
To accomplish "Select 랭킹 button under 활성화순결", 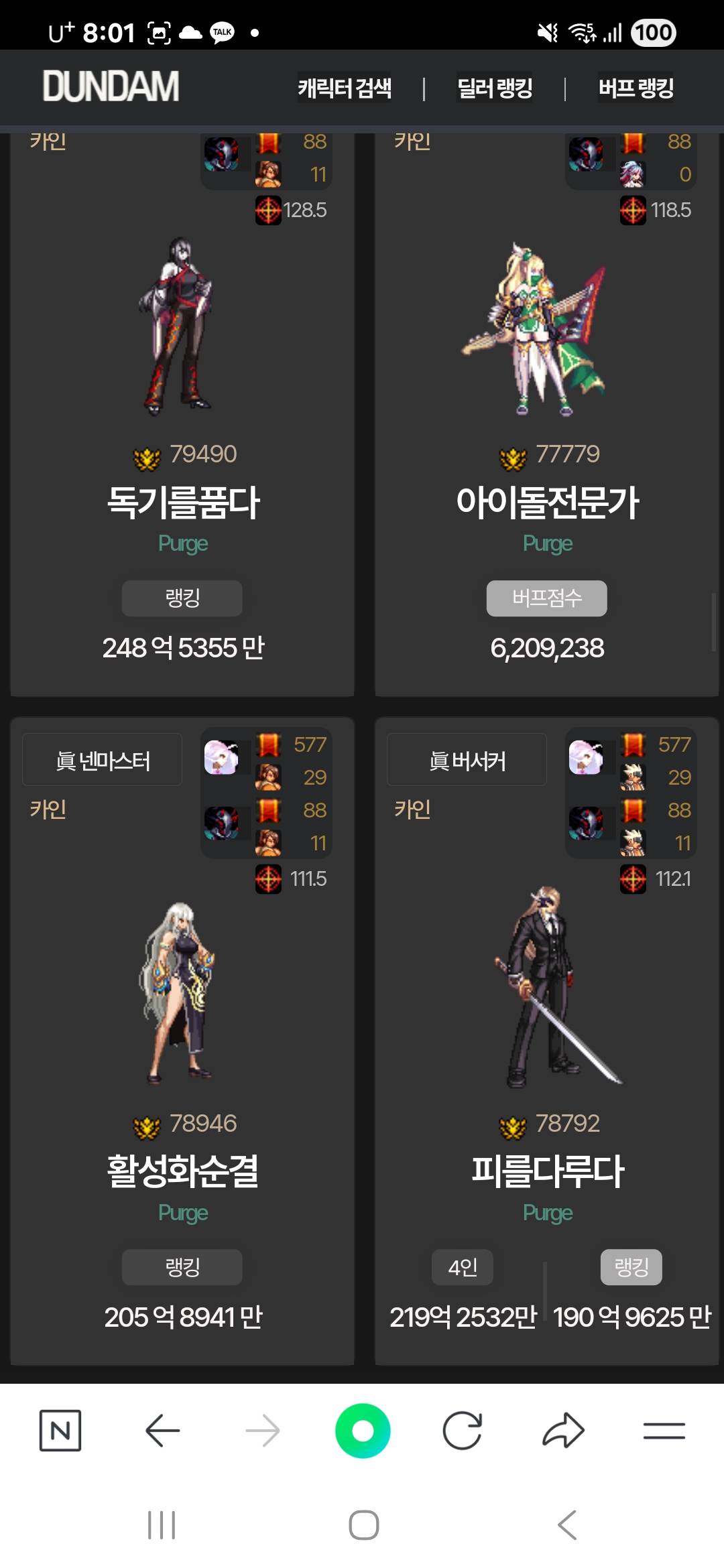I will (x=182, y=1267).
